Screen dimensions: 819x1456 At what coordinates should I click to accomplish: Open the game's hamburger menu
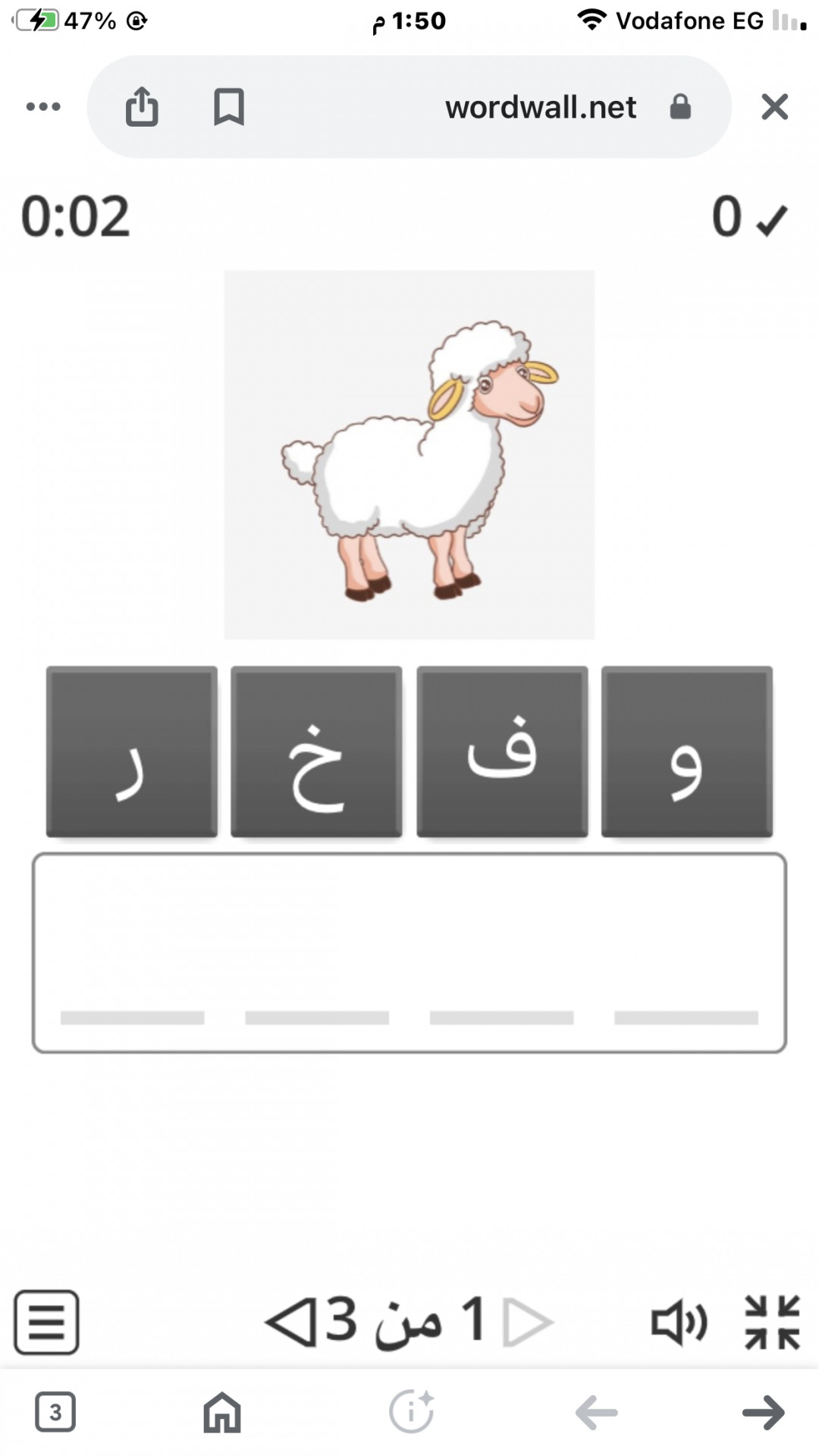(46, 1322)
